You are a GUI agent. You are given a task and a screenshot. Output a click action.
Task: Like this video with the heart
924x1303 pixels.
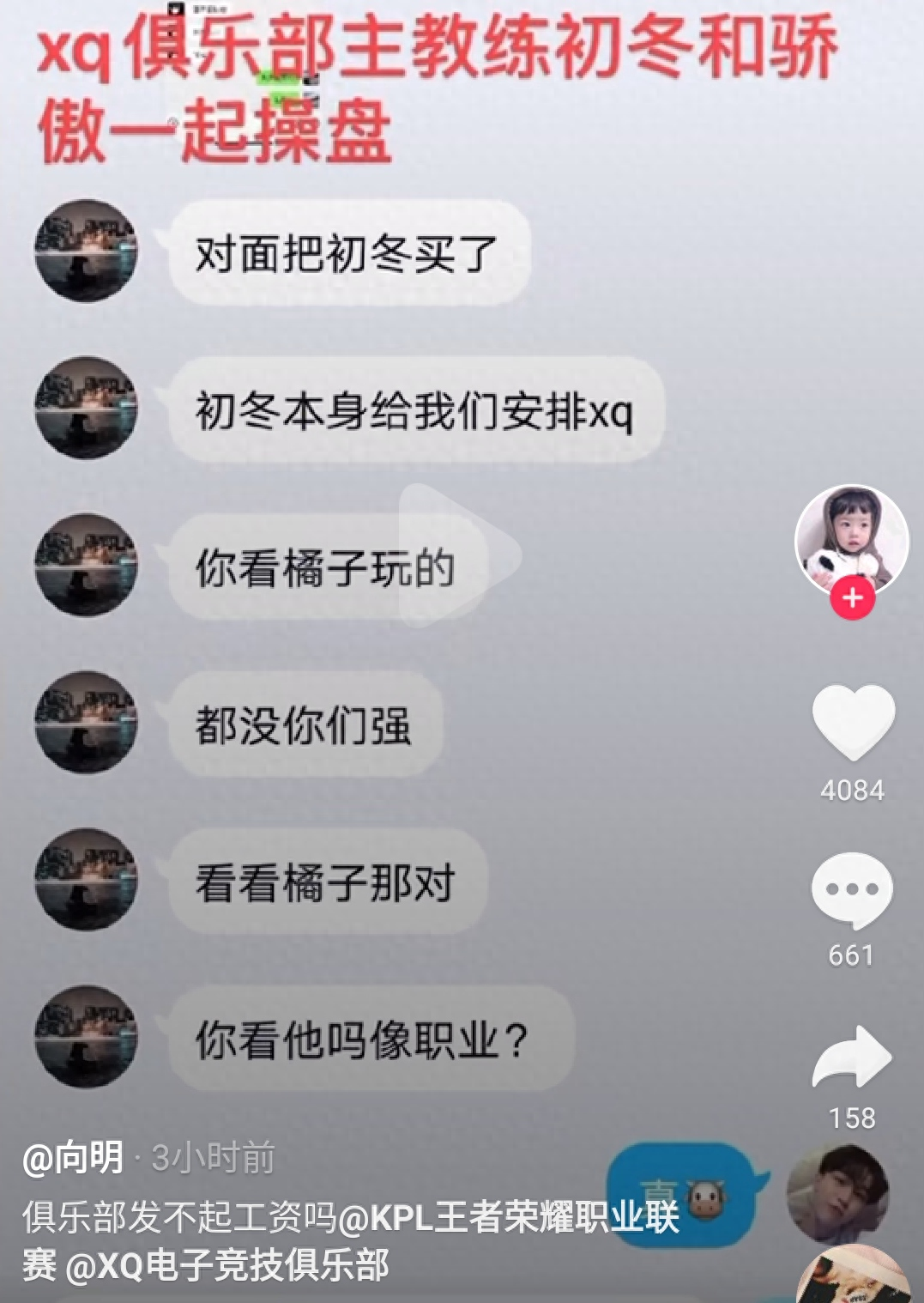853,722
